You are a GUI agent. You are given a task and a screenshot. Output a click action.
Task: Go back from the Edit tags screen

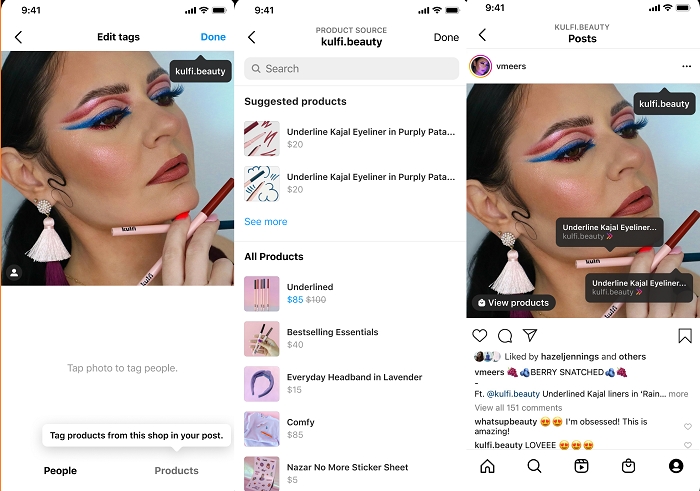[18, 37]
